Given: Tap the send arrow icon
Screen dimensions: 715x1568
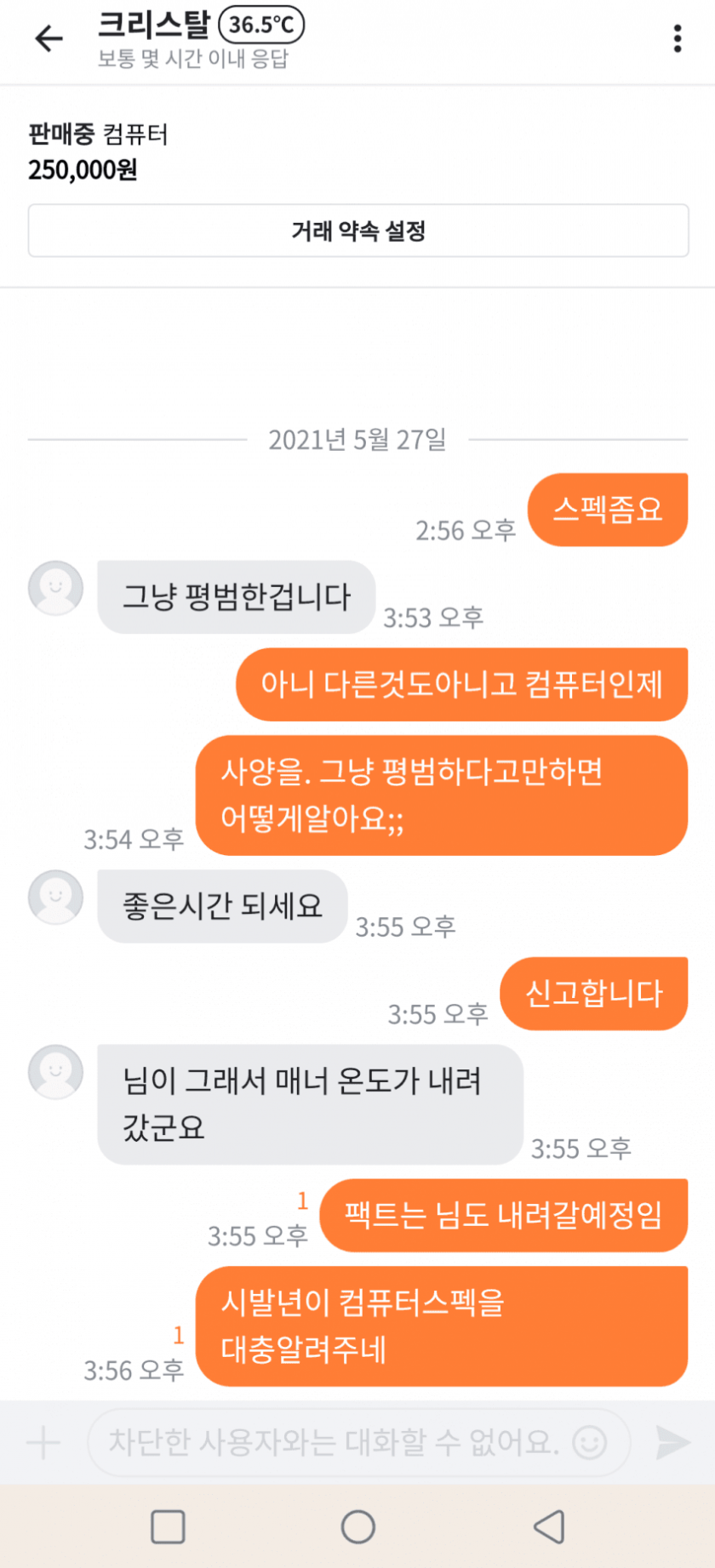Looking at the screenshot, I should (x=672, y=1443).
